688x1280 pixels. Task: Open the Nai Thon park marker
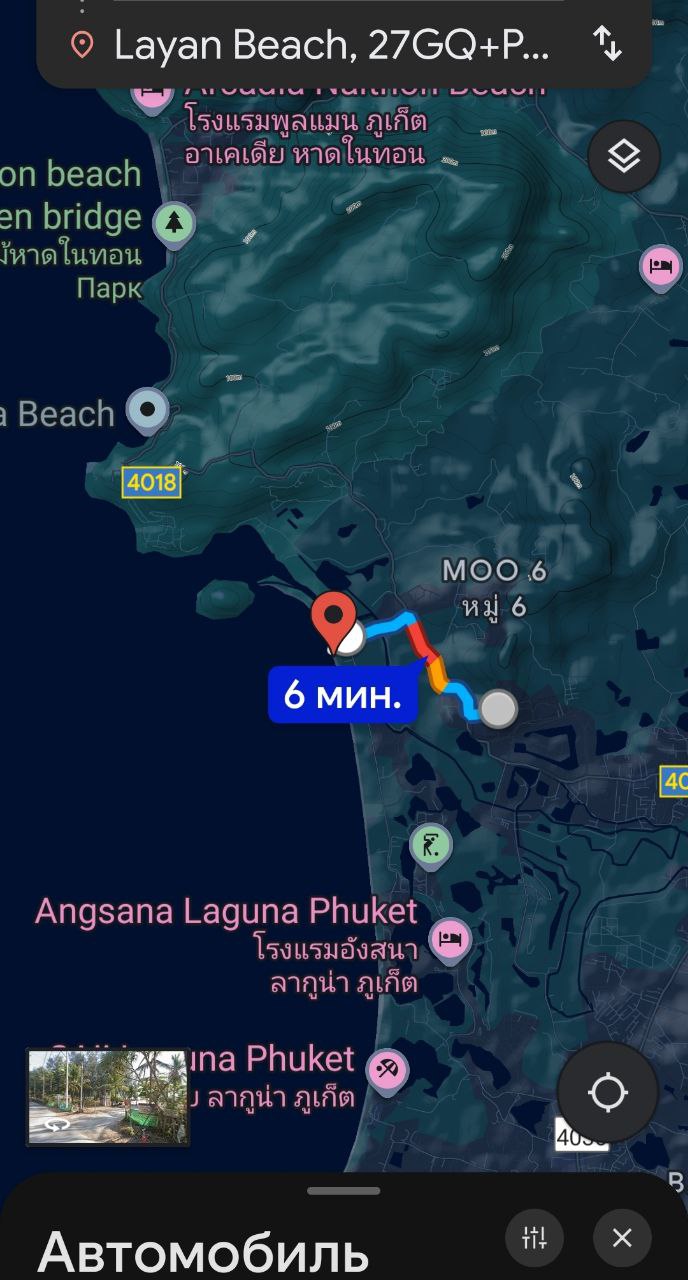coord(174,222)
